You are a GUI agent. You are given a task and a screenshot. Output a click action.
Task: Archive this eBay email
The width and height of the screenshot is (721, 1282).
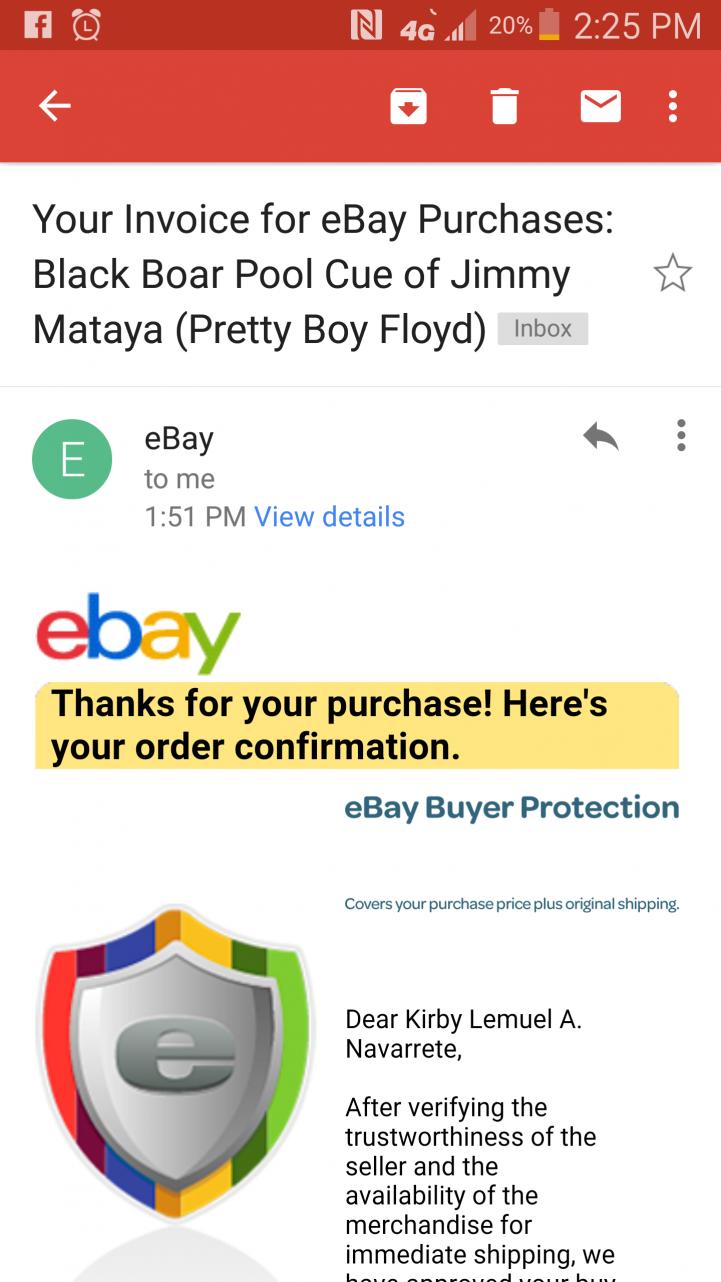(x=408, y=106)
